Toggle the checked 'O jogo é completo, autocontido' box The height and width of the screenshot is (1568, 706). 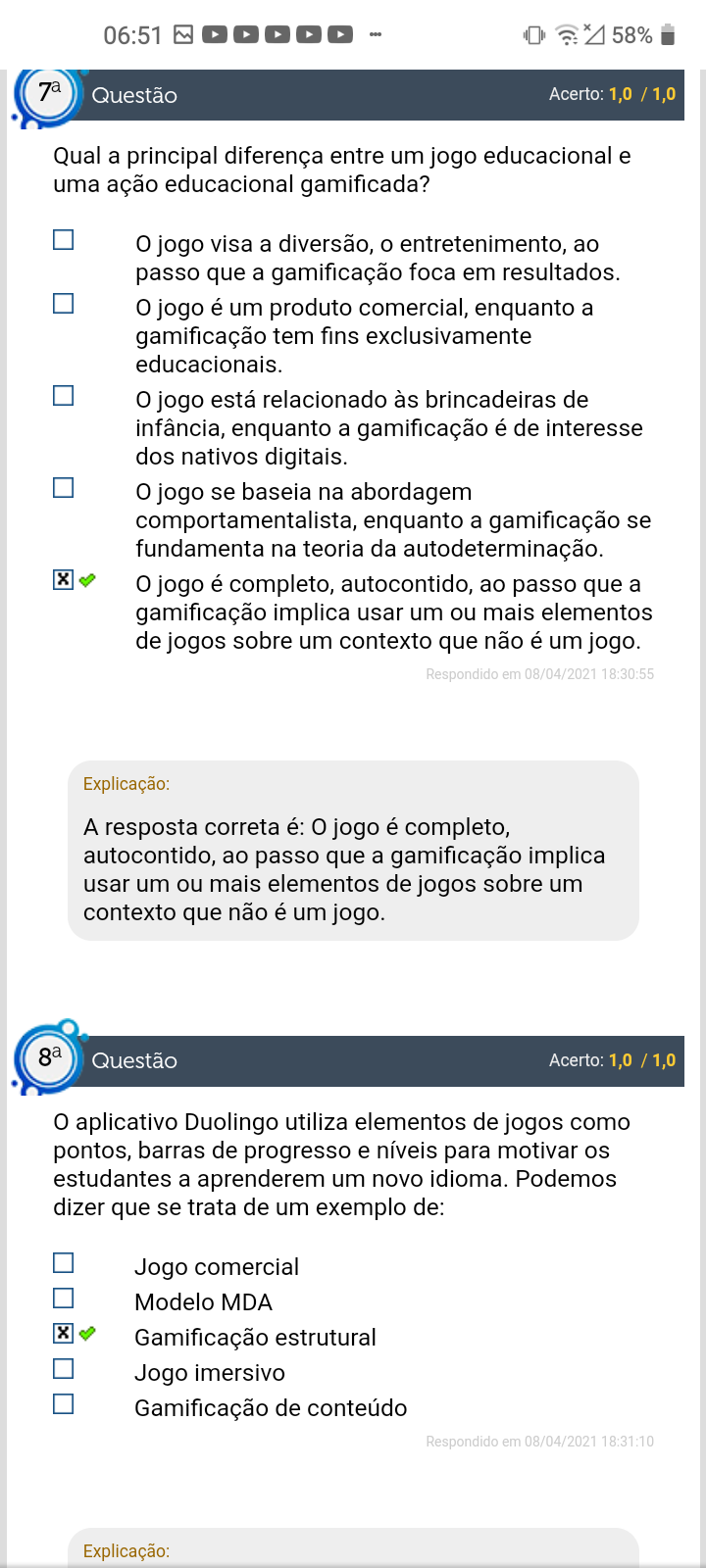[63, 580]
